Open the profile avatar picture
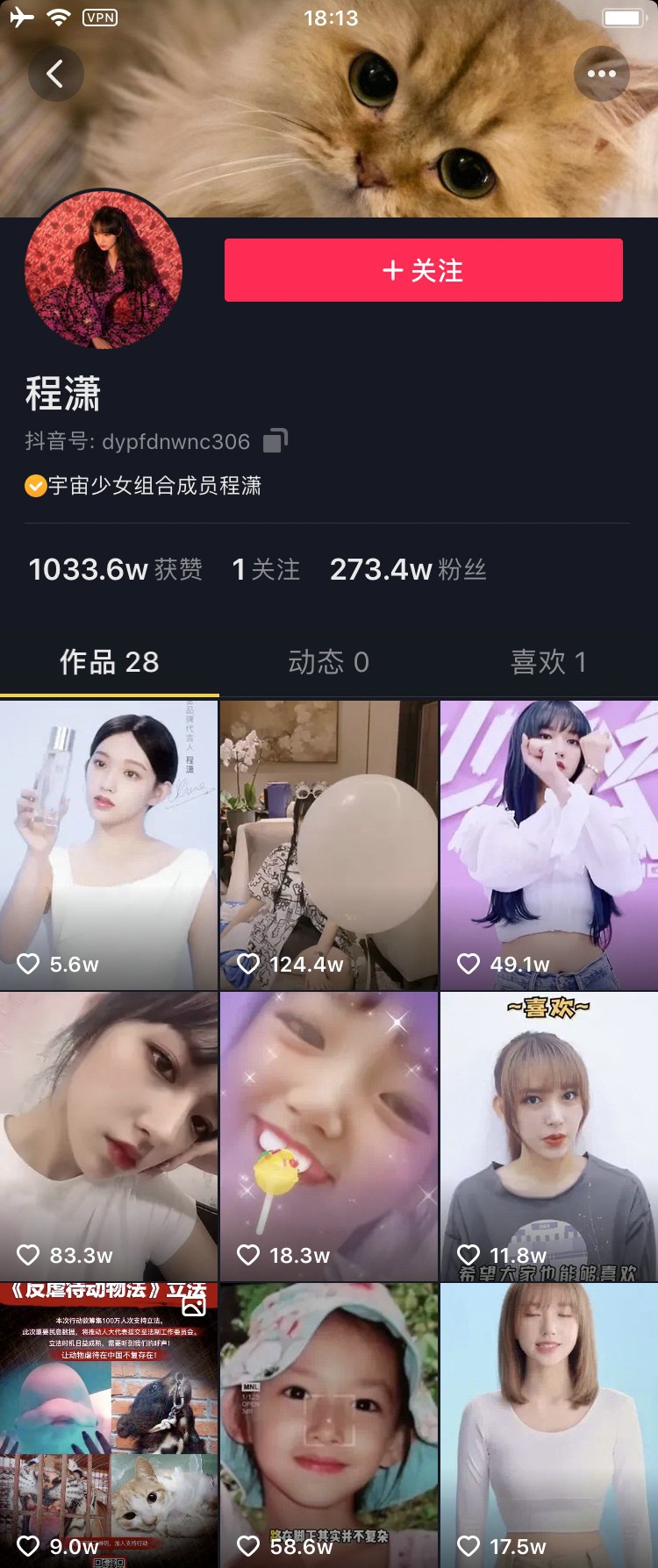The height and width of the screenshot is (1568, 658). click(104, 268)
